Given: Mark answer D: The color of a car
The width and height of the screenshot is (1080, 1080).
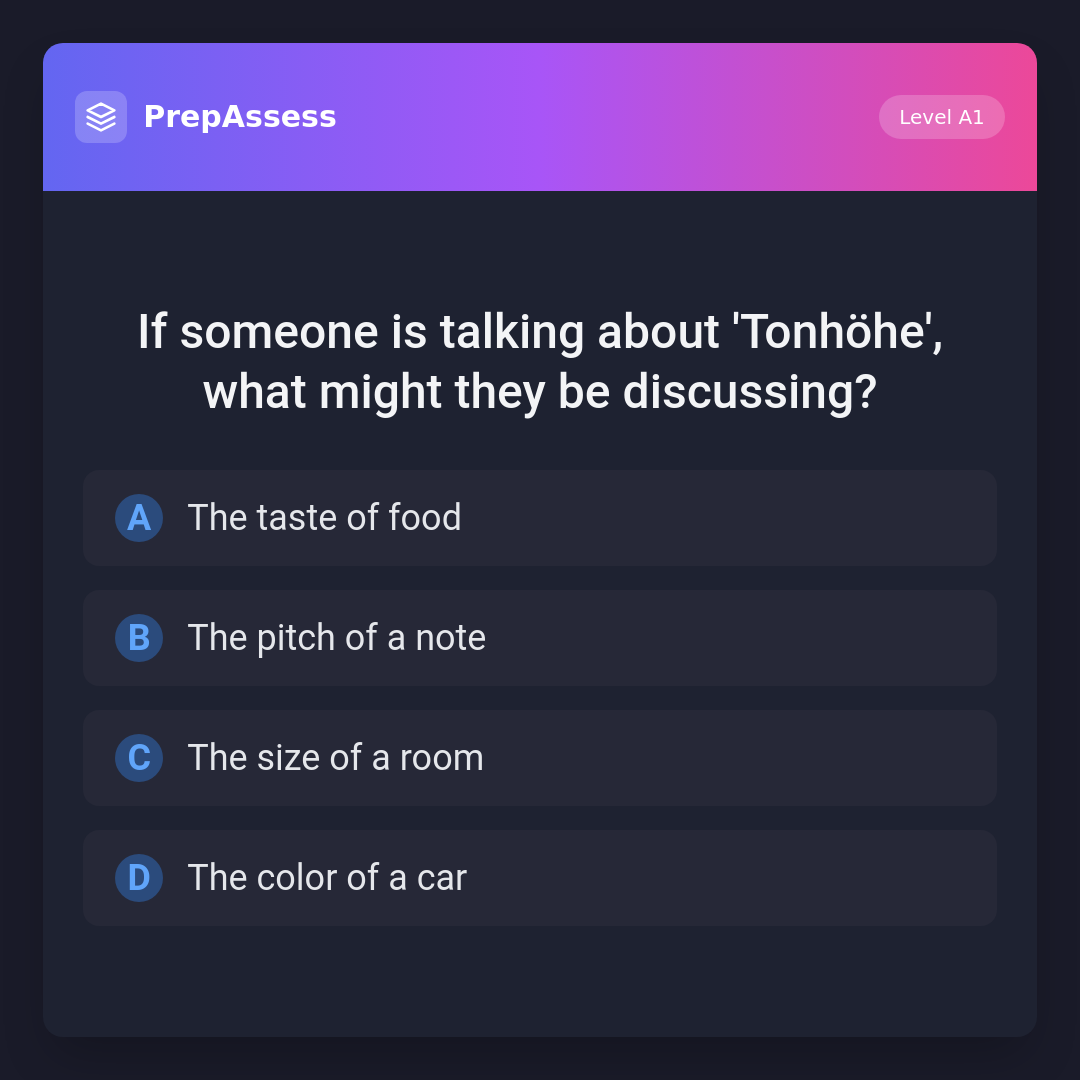Looking at the screenshot, I should pos(540,878).
